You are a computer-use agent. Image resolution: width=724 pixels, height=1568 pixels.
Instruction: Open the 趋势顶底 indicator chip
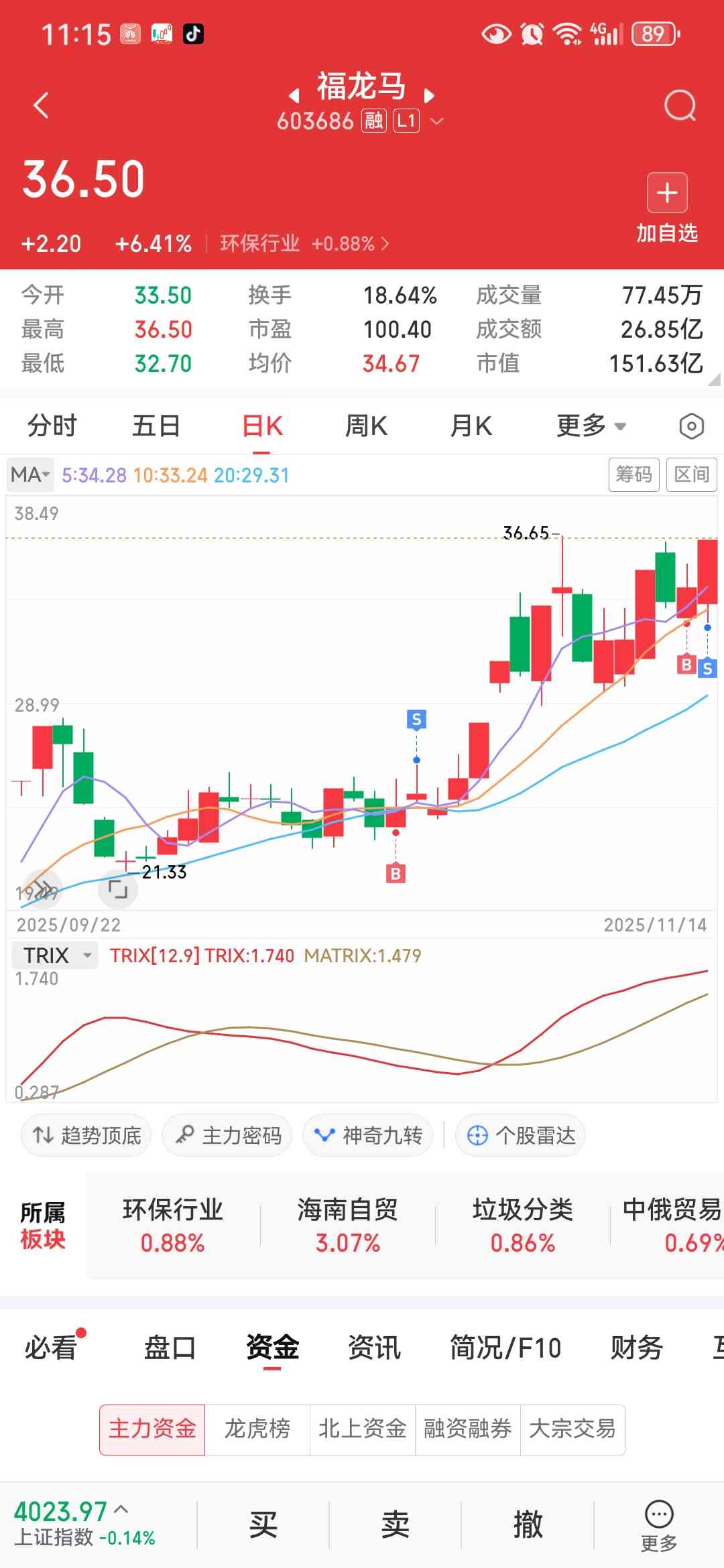tap(87, 1135)
